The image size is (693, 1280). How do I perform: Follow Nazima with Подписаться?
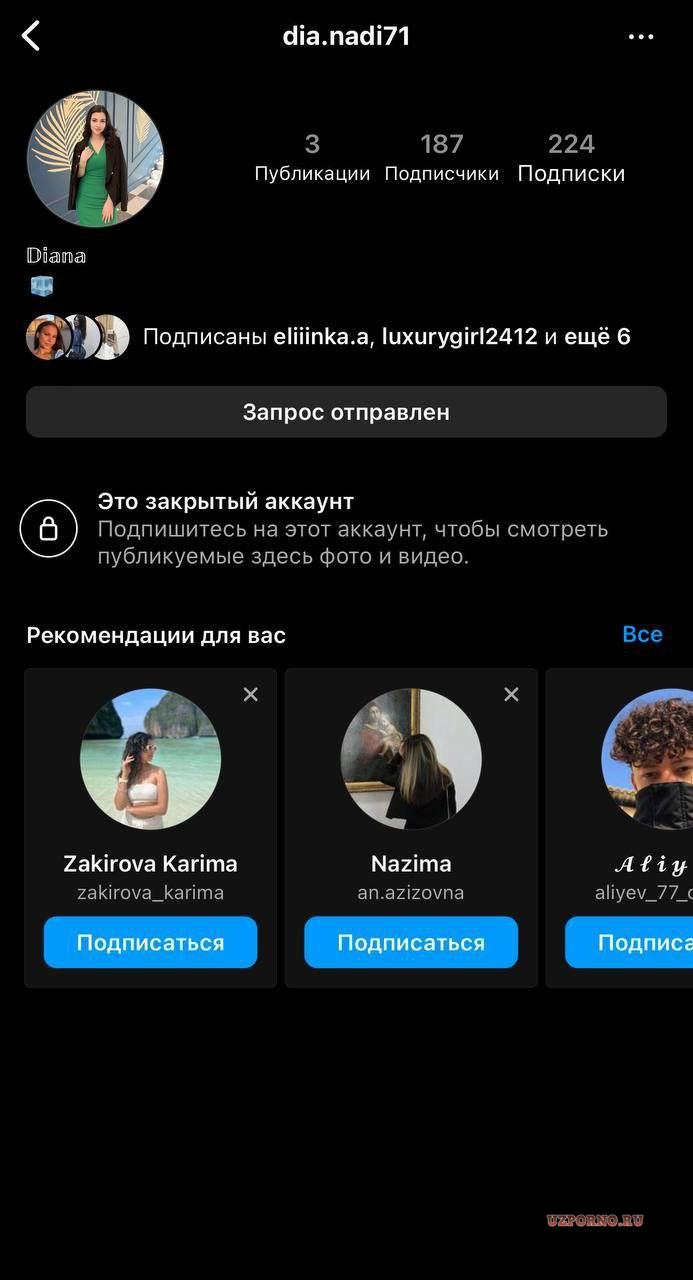click(x=411, y=942)
